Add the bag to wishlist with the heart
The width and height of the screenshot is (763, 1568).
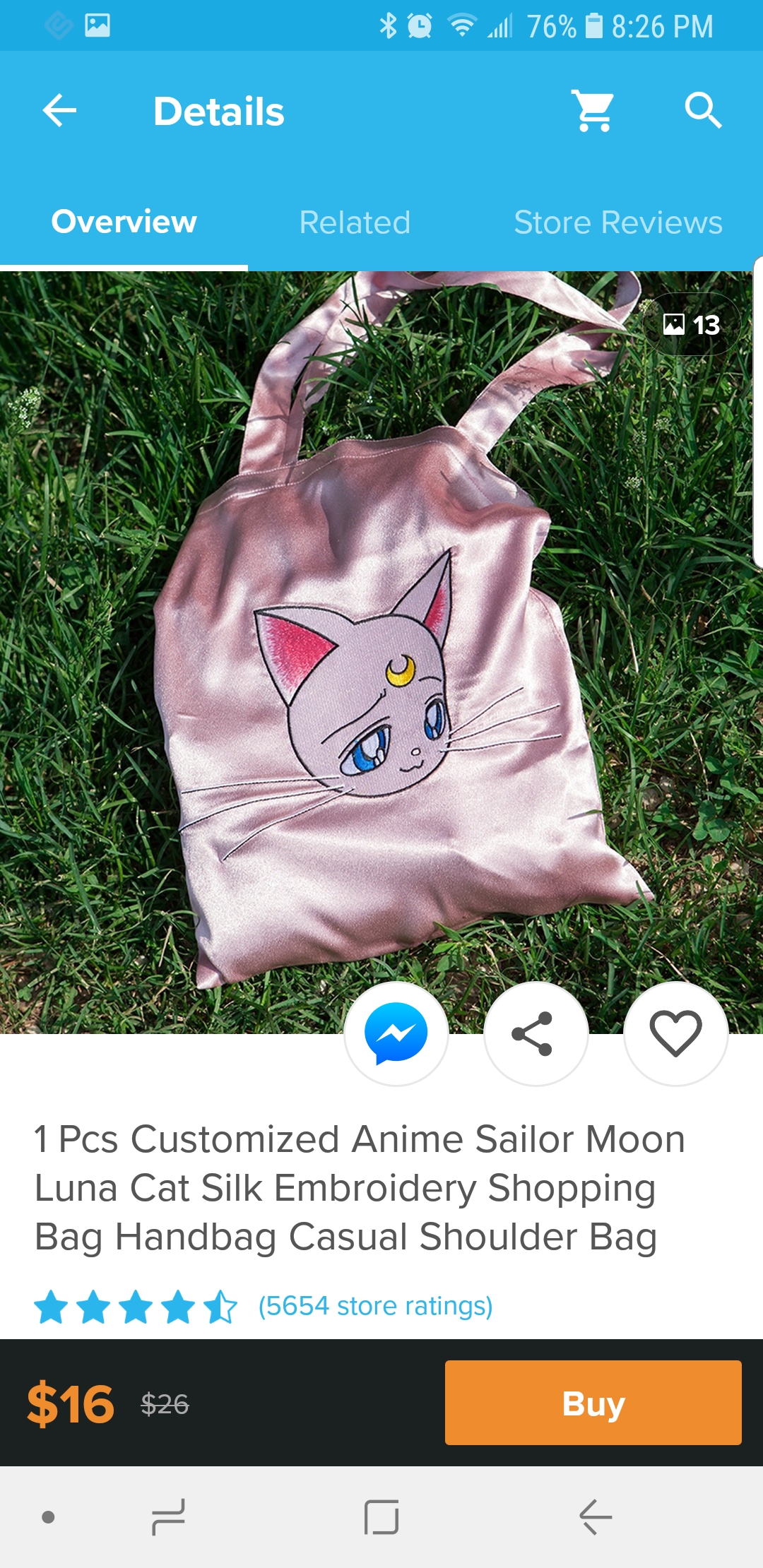coord(675,1033)
